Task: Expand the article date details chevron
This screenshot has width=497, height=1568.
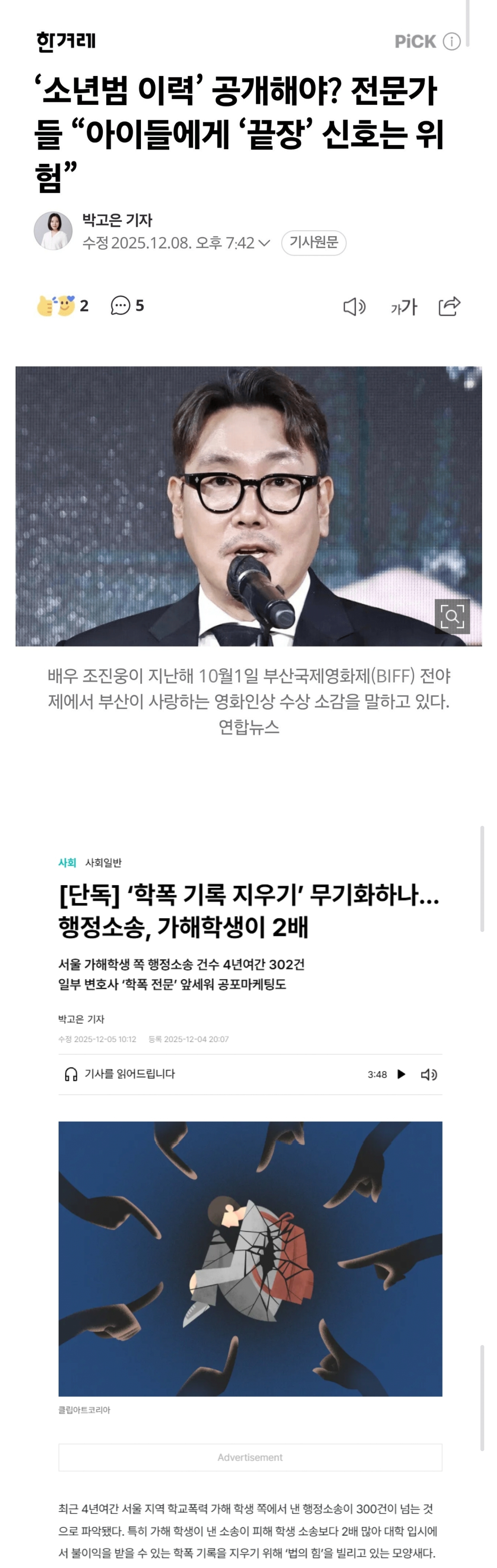Action: tap(264, 243)
